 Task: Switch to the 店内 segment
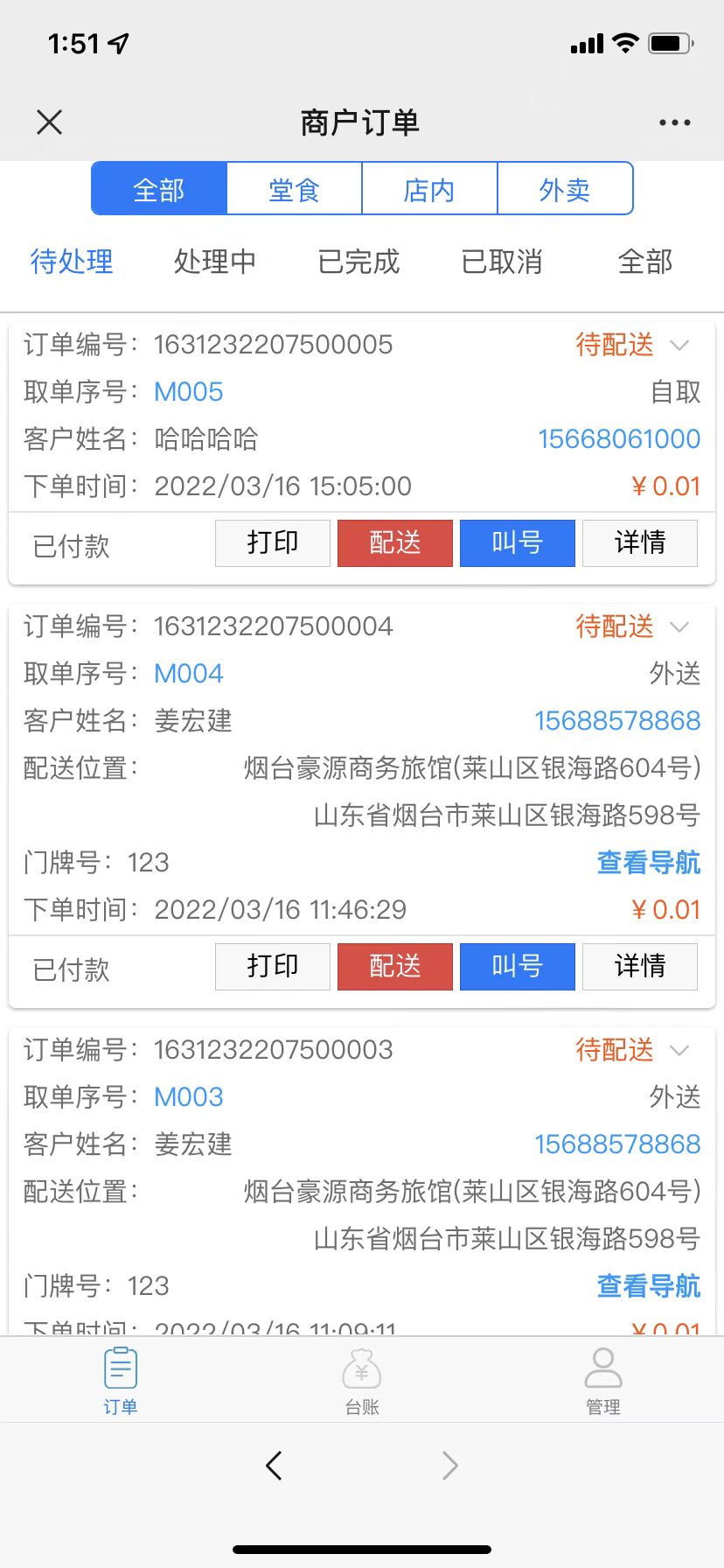coord(429,189)
